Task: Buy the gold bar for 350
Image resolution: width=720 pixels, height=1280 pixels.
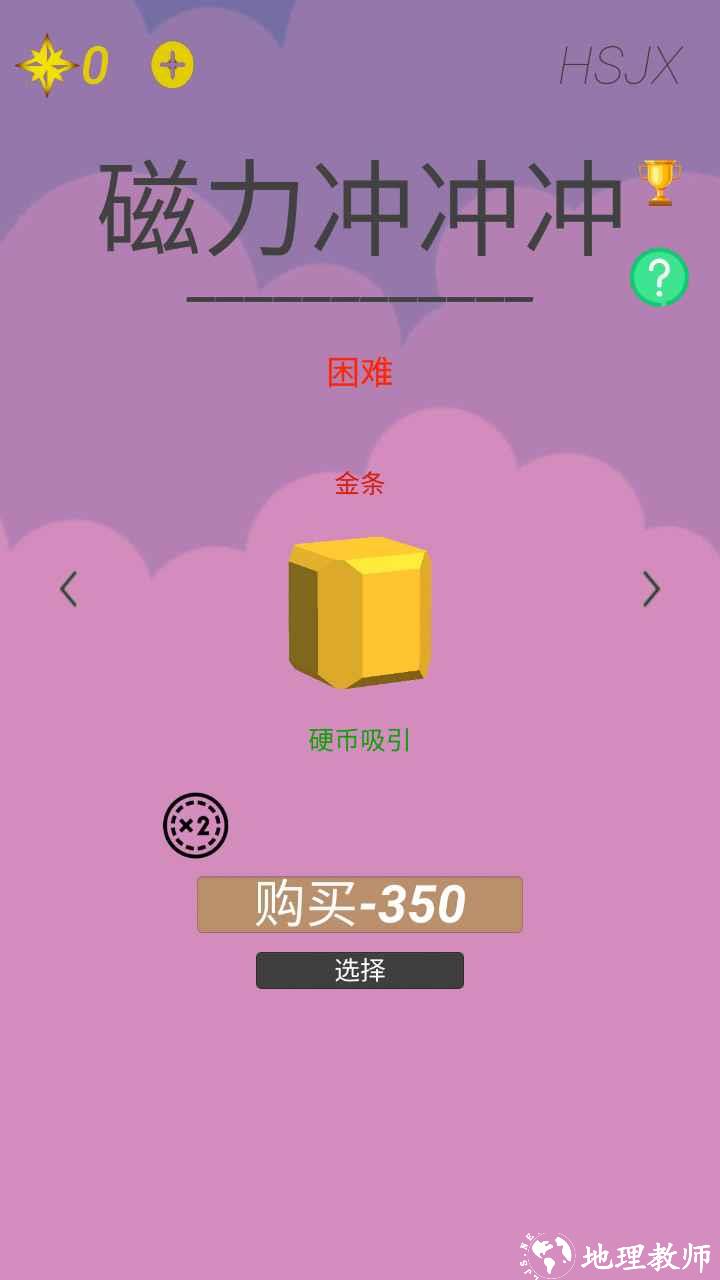Action: tap(360, 905)
